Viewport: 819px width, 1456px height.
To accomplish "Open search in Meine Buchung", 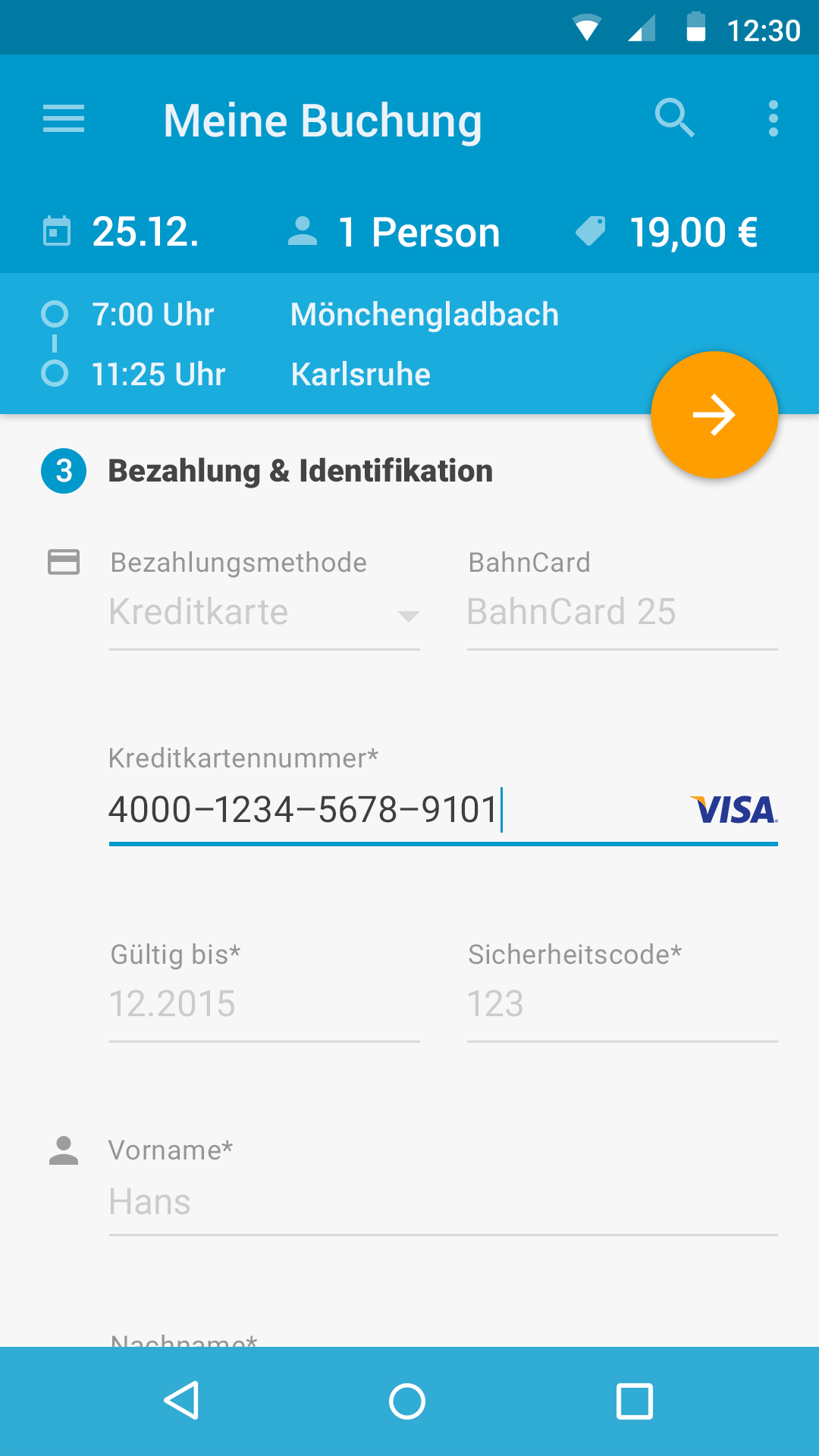I will pyautogui.click(x=674, y=118).
